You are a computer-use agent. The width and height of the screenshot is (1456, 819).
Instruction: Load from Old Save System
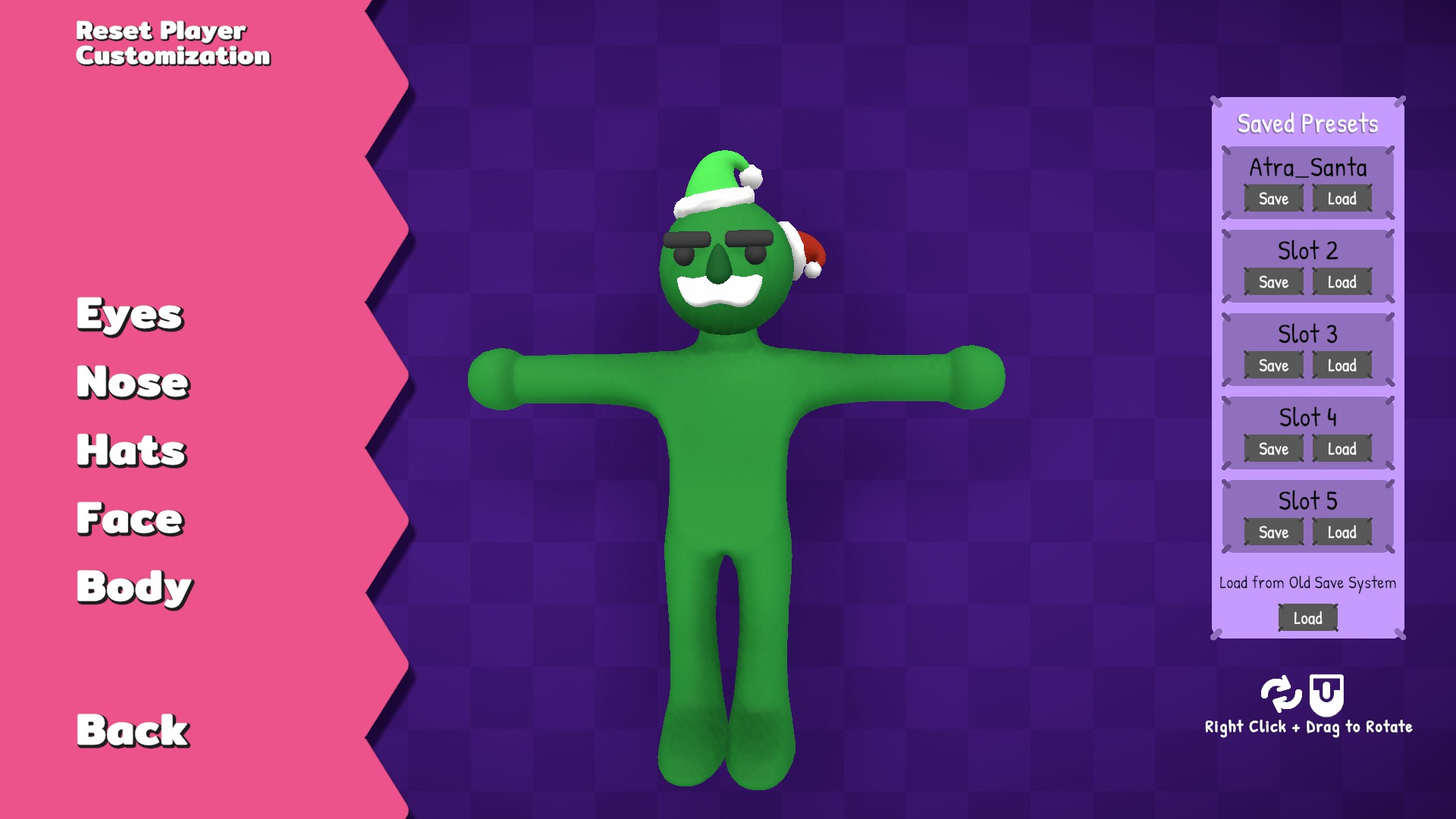point(1307,618)
